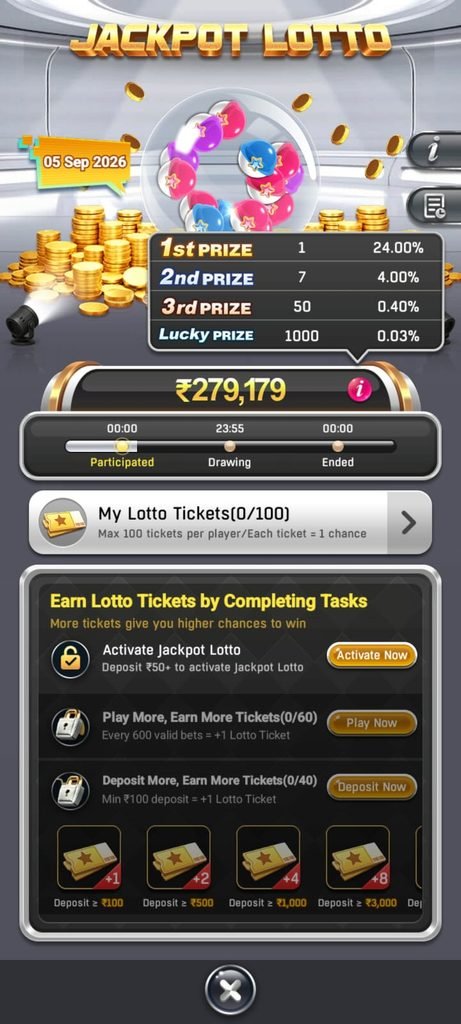
Task: Tap the Deposit Now button
Action: click(372, 787)
